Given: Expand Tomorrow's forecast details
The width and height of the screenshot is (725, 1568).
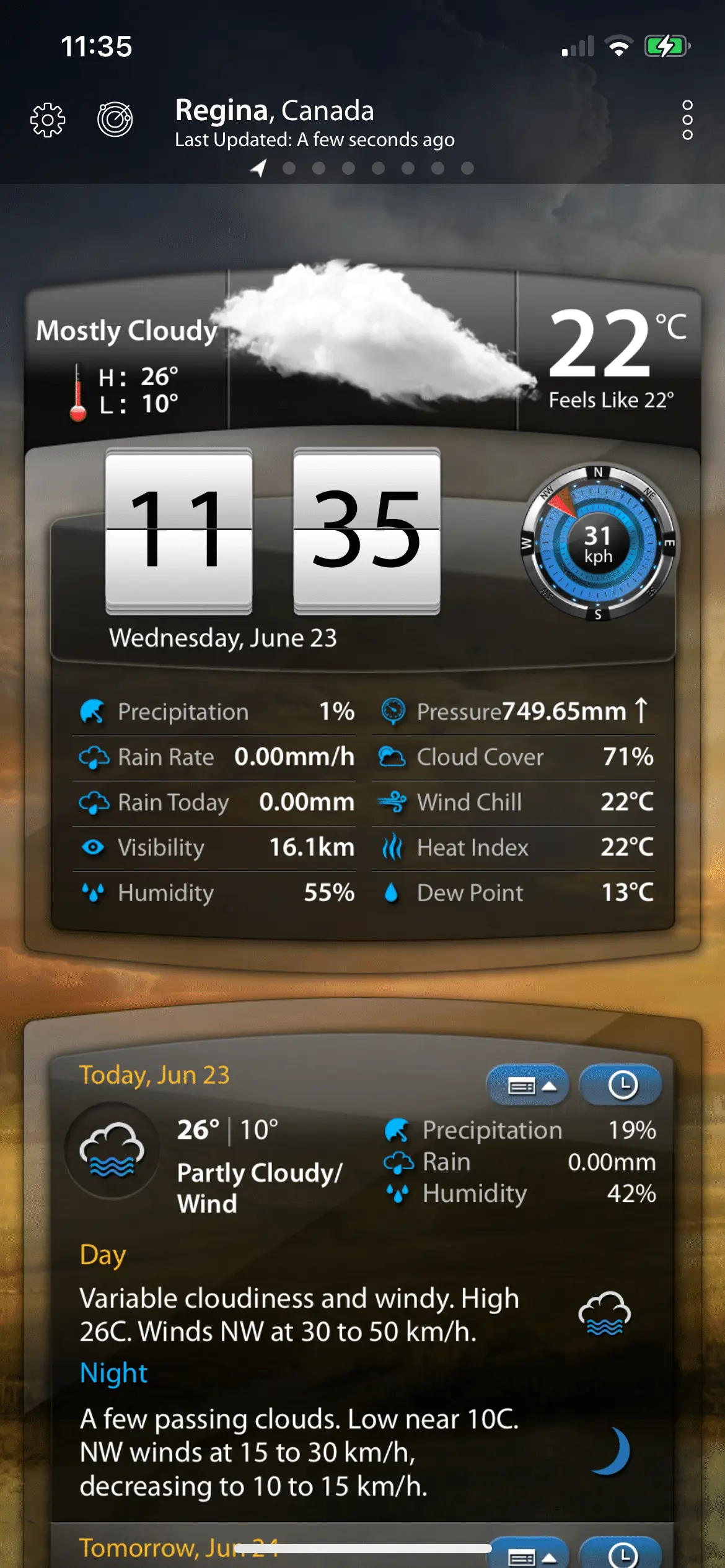Looking at the screenshot, I should [528, 1554].
